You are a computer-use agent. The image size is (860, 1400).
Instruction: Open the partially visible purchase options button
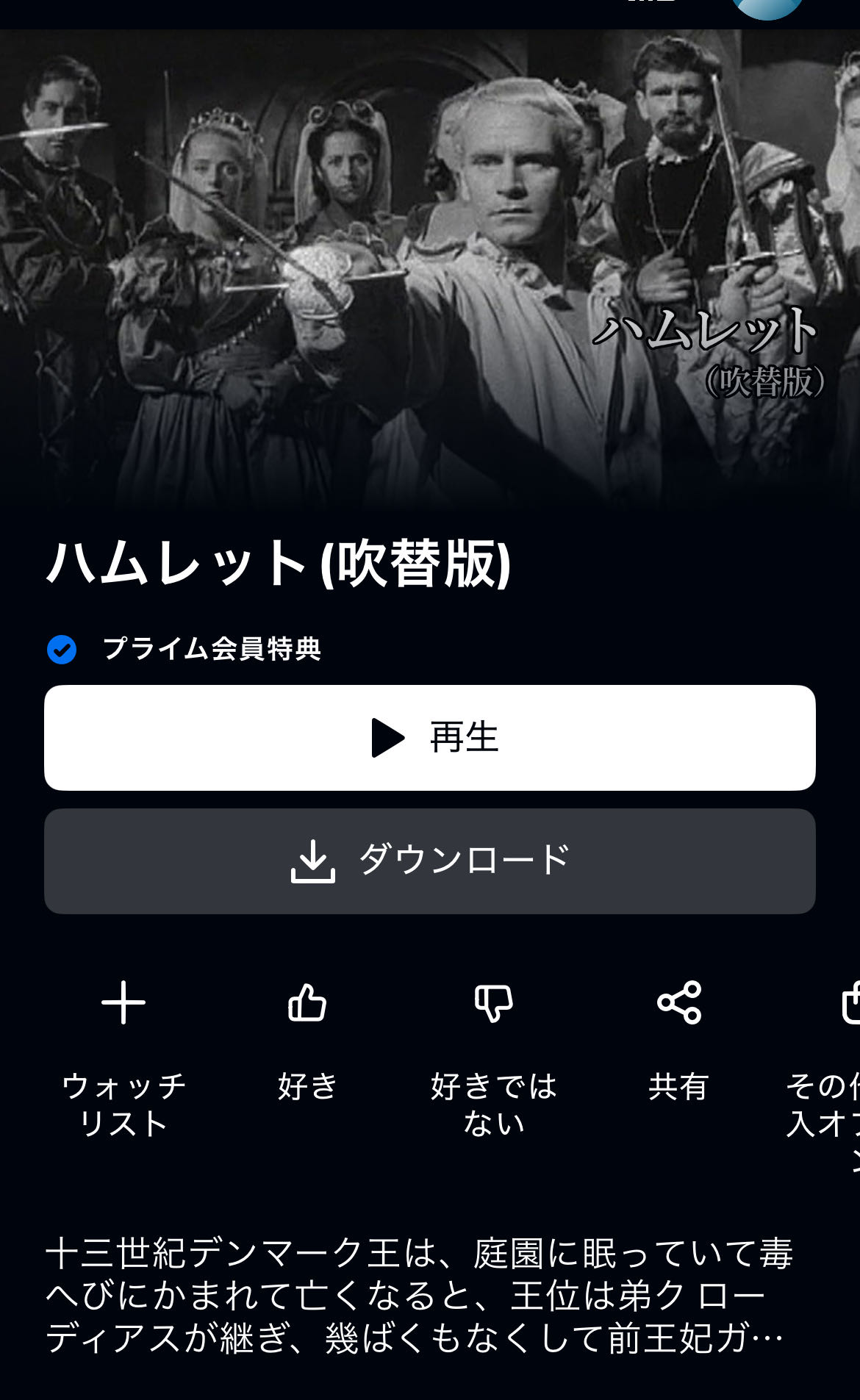tap(849, 1004)
